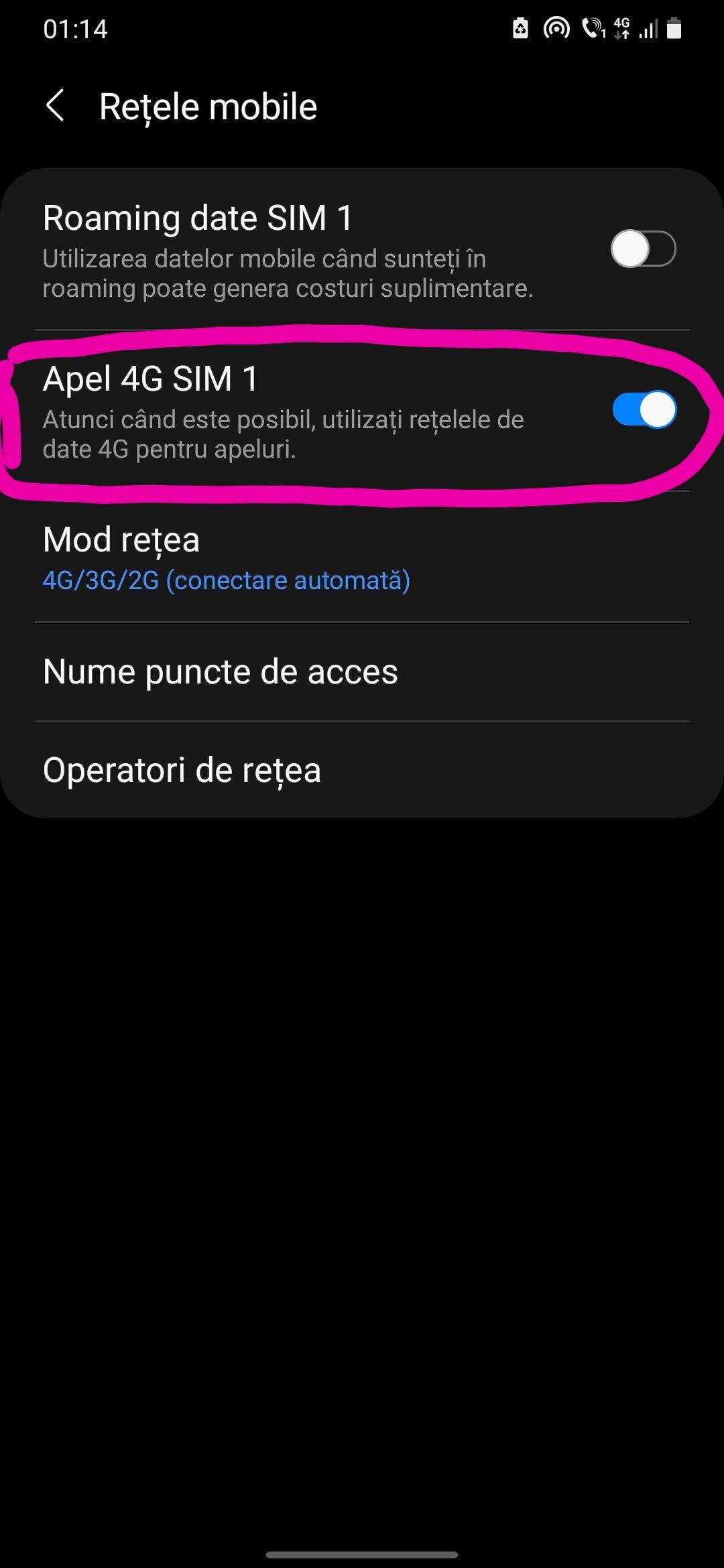Enable Roaming date SIM 1
Screen dimensions: 724x1568
point(642,249)
